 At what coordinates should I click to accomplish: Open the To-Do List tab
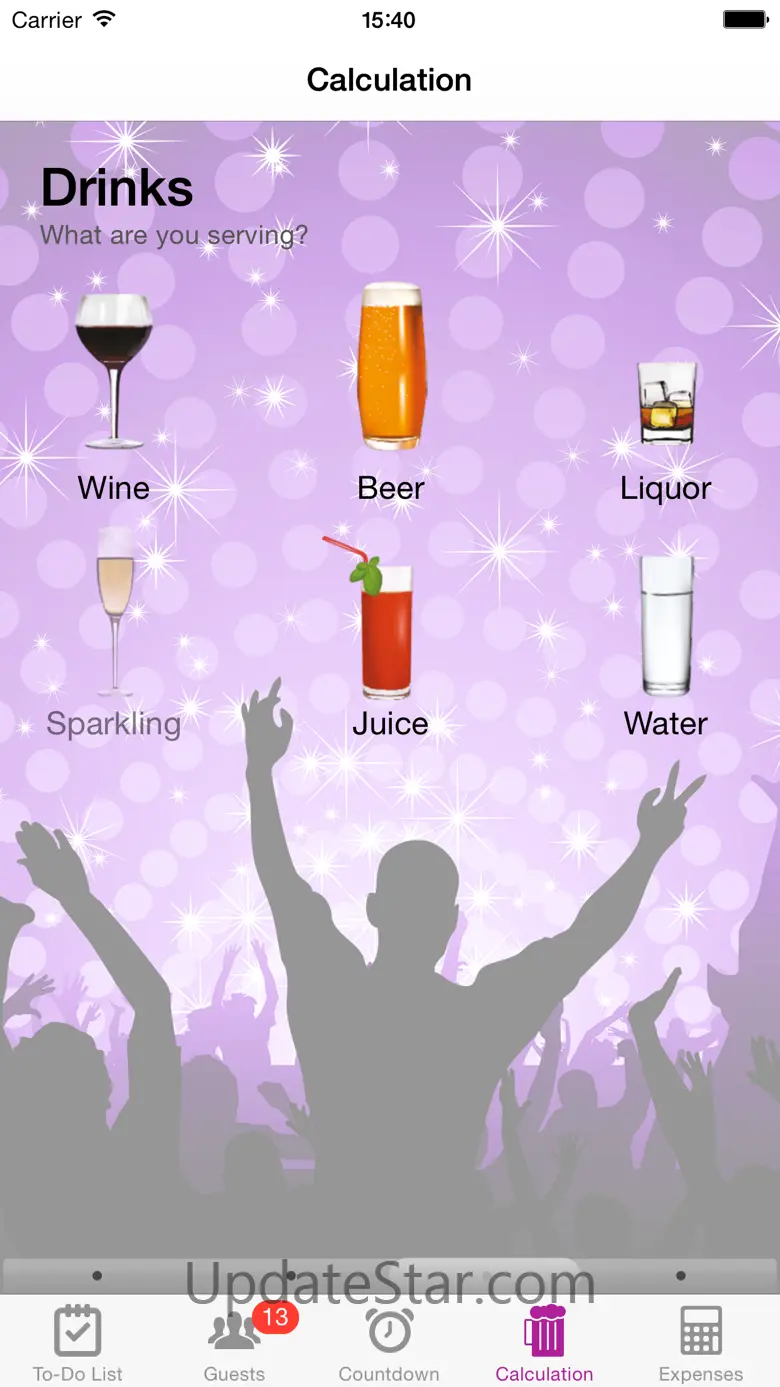tap(78, 1342)
